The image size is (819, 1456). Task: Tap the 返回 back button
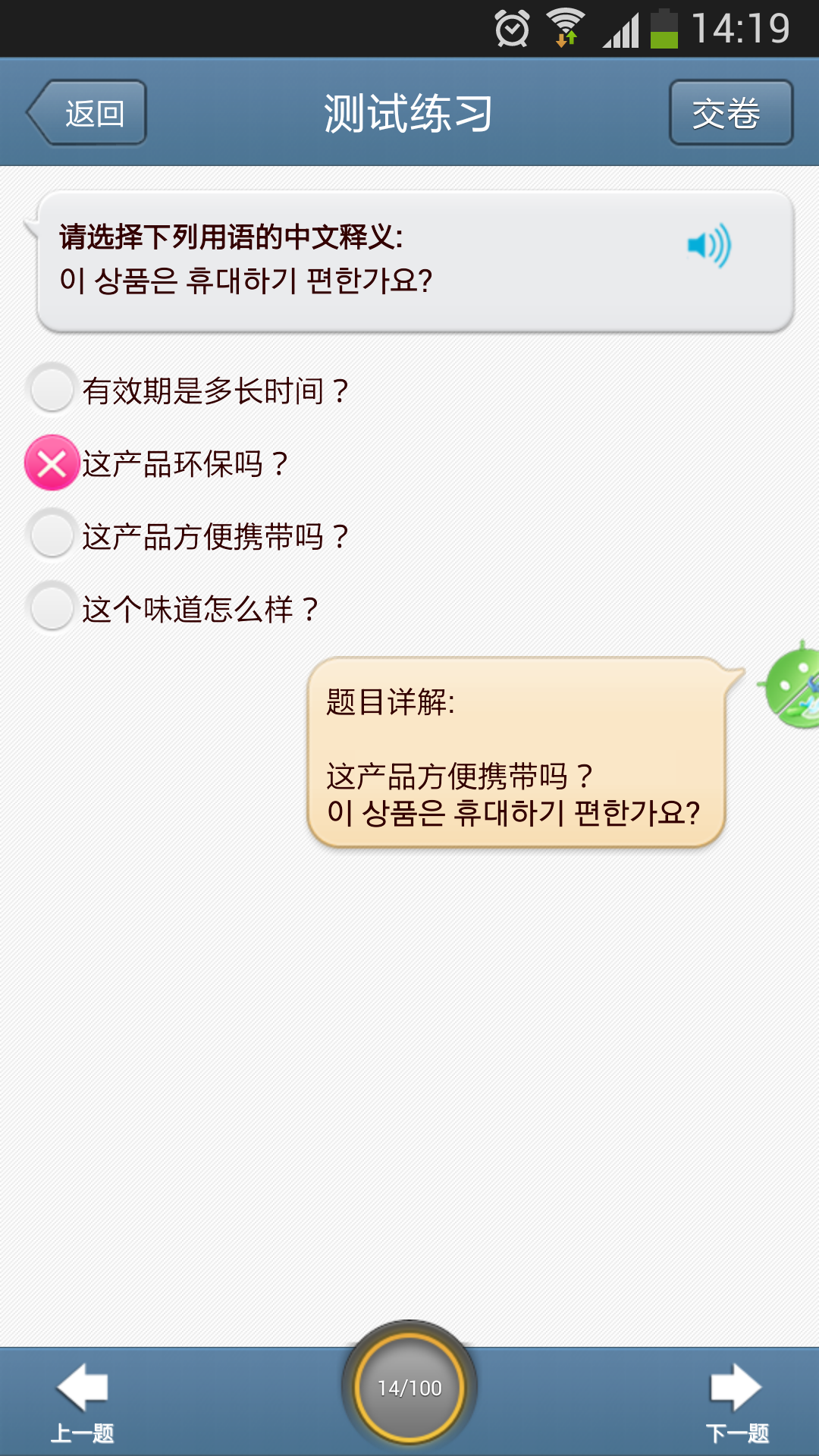click(x=87, y=113)
